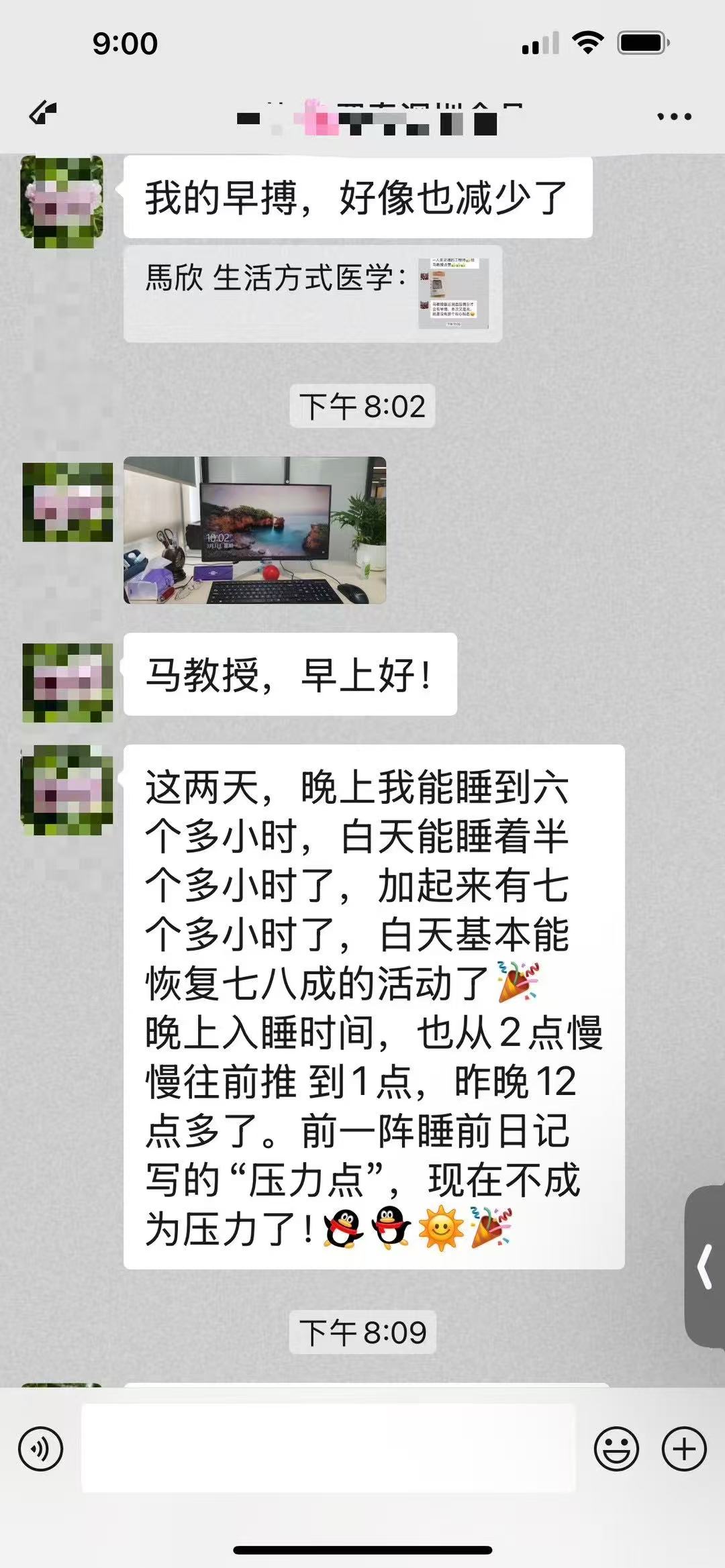Go back using the top-left arrow

43,113
